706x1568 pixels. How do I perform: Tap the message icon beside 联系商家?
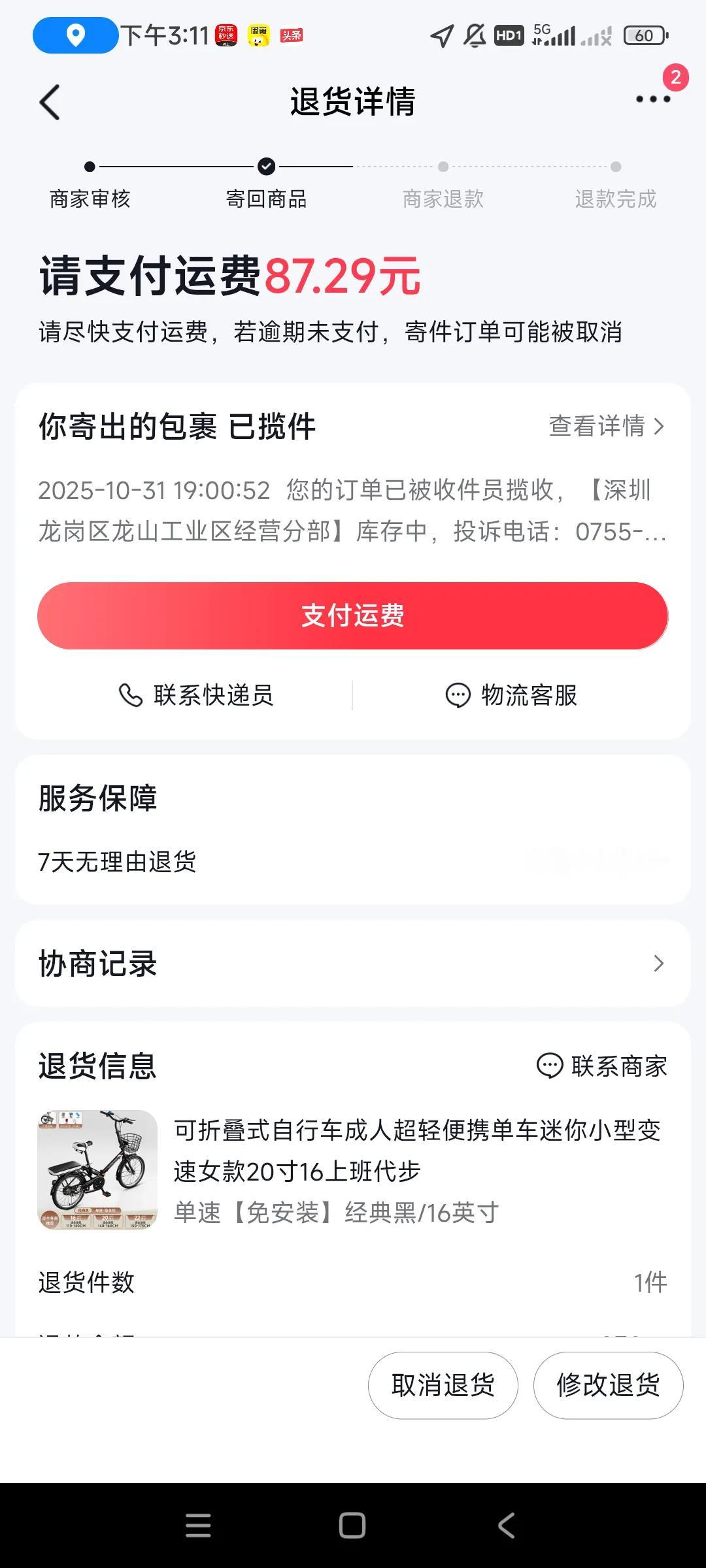549,1066
